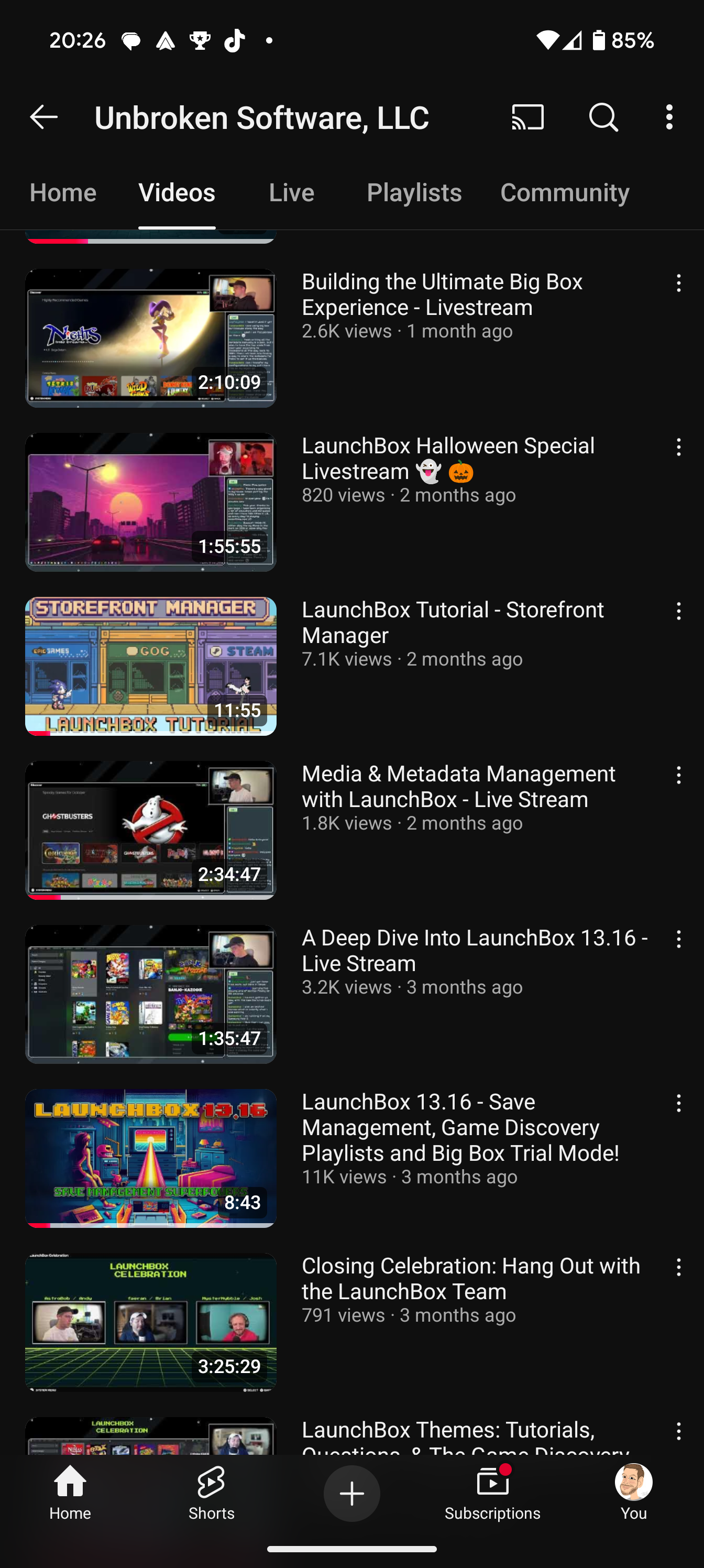Open the You profile tab
Viewport: 704px width, 1568px height.
click(x=633, y=1493)
